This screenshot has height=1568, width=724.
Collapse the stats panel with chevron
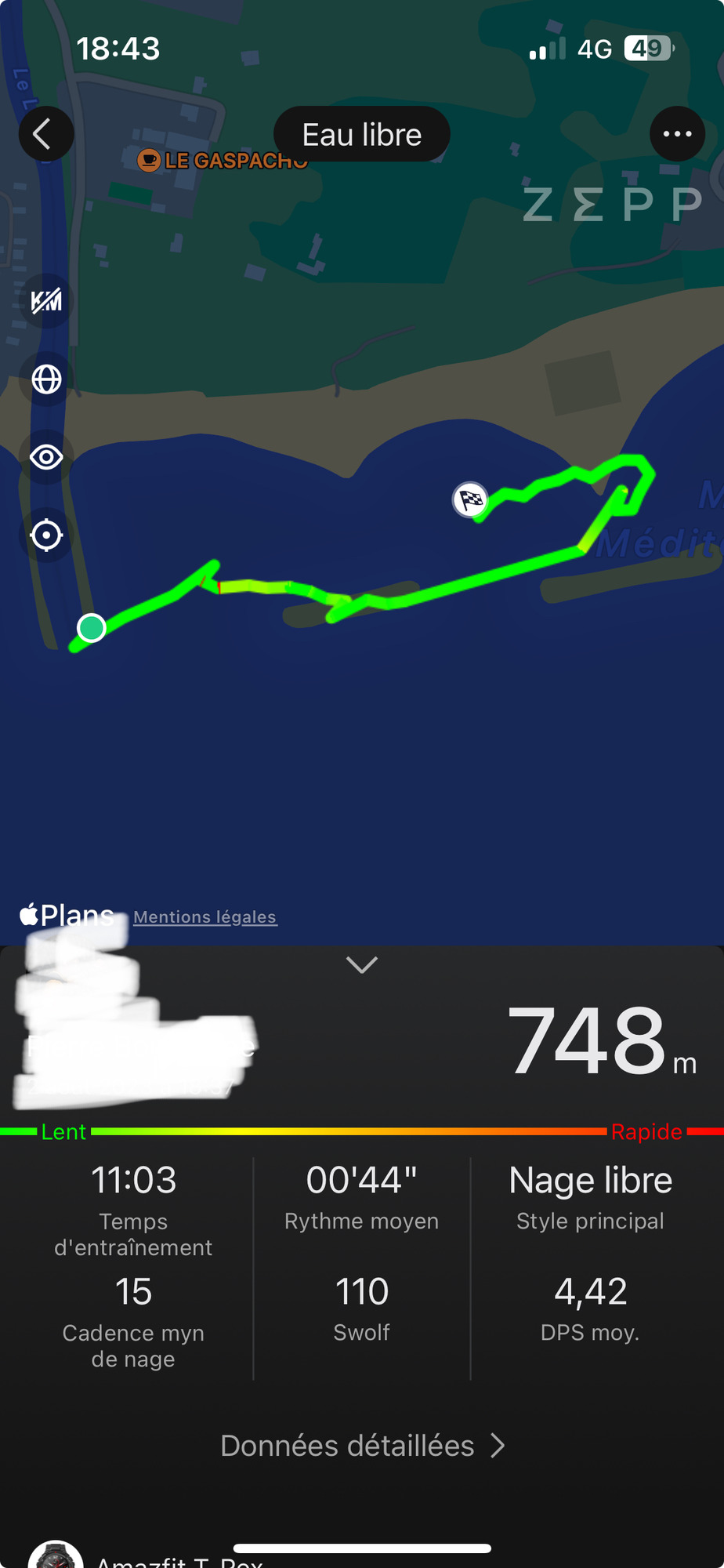(x=361, y=965)
